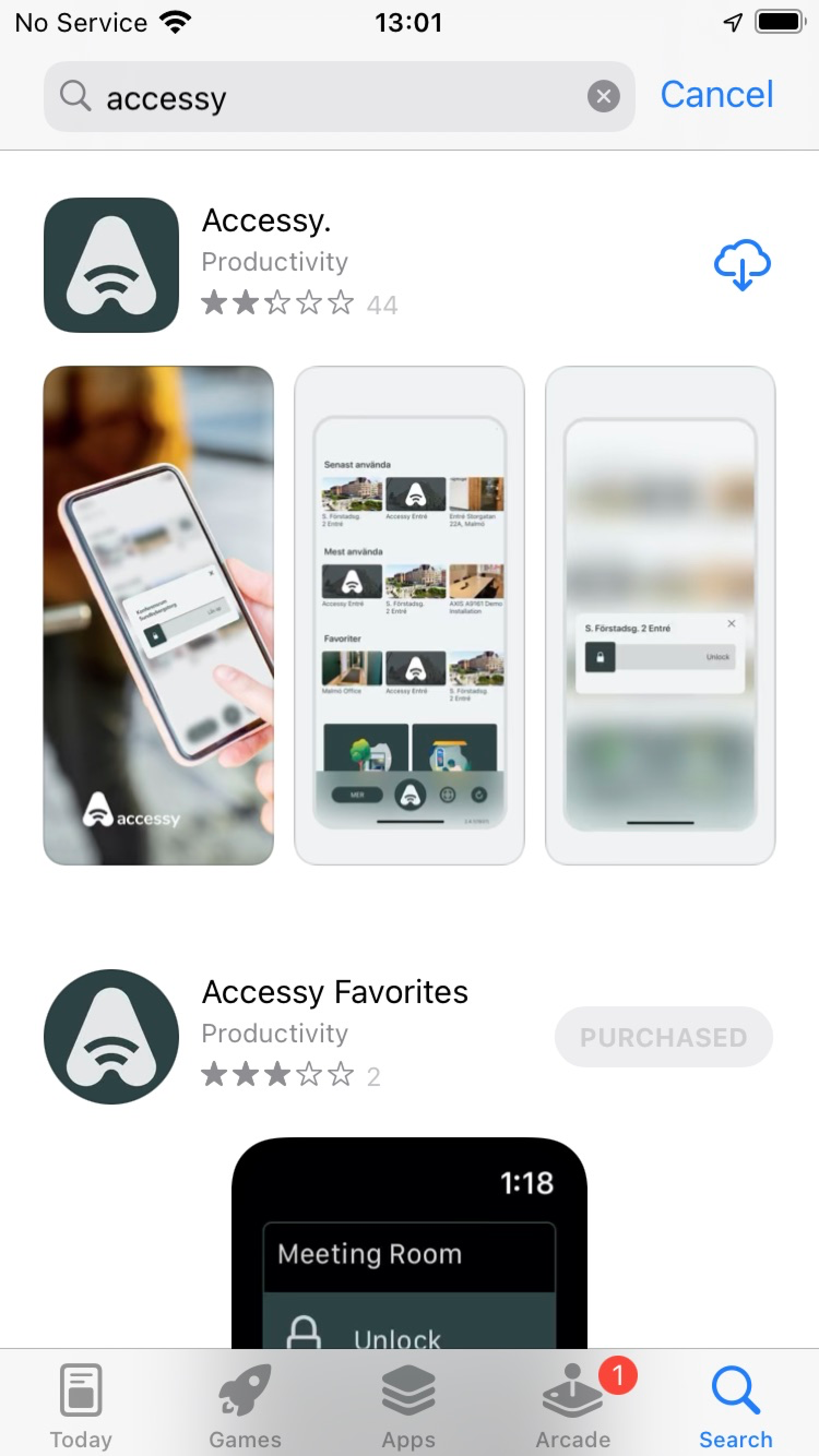
Task: Open the Accessy Favorites app listing
Action: (335, 992)
